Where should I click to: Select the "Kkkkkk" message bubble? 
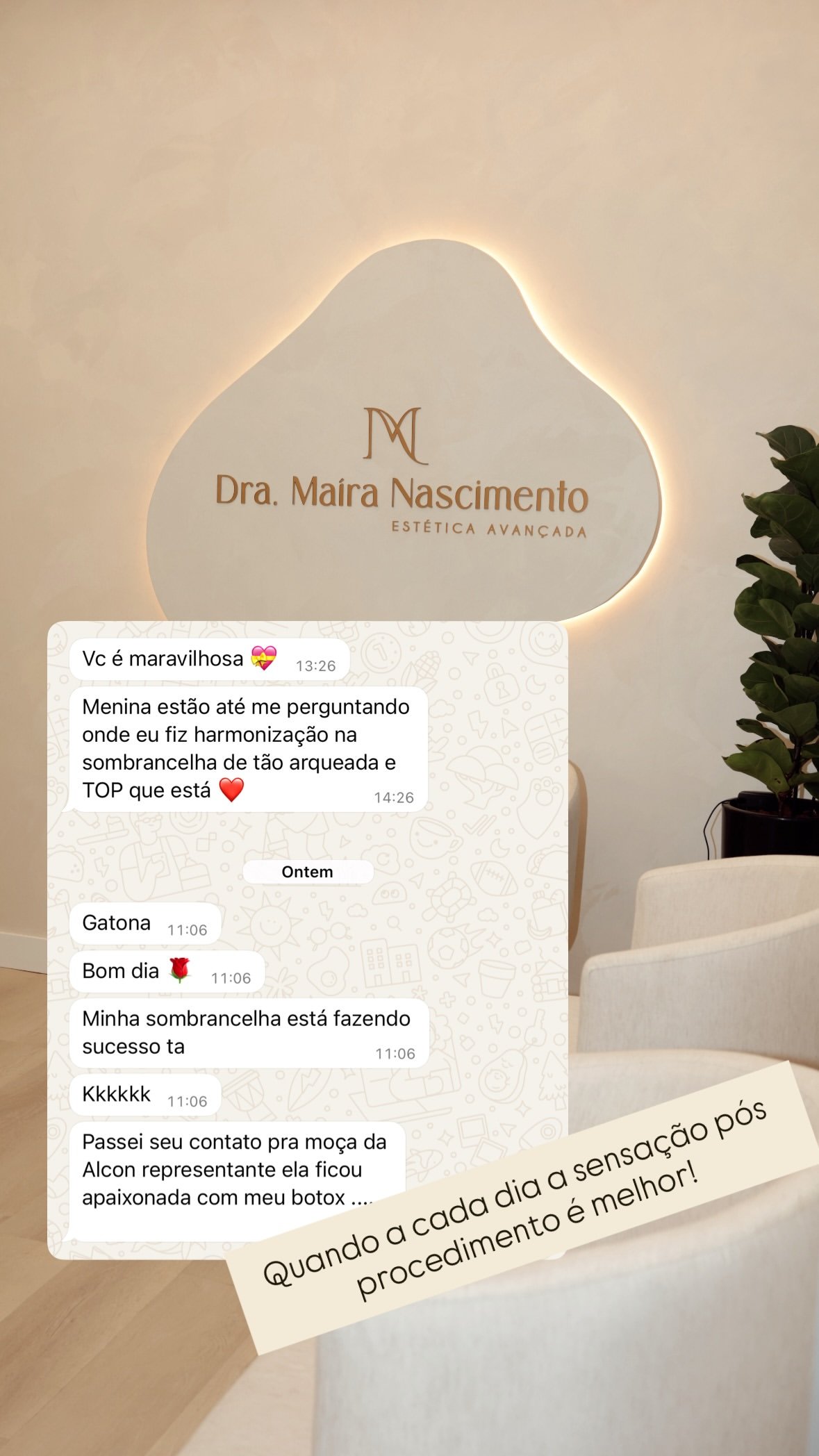click(117, 1093)
